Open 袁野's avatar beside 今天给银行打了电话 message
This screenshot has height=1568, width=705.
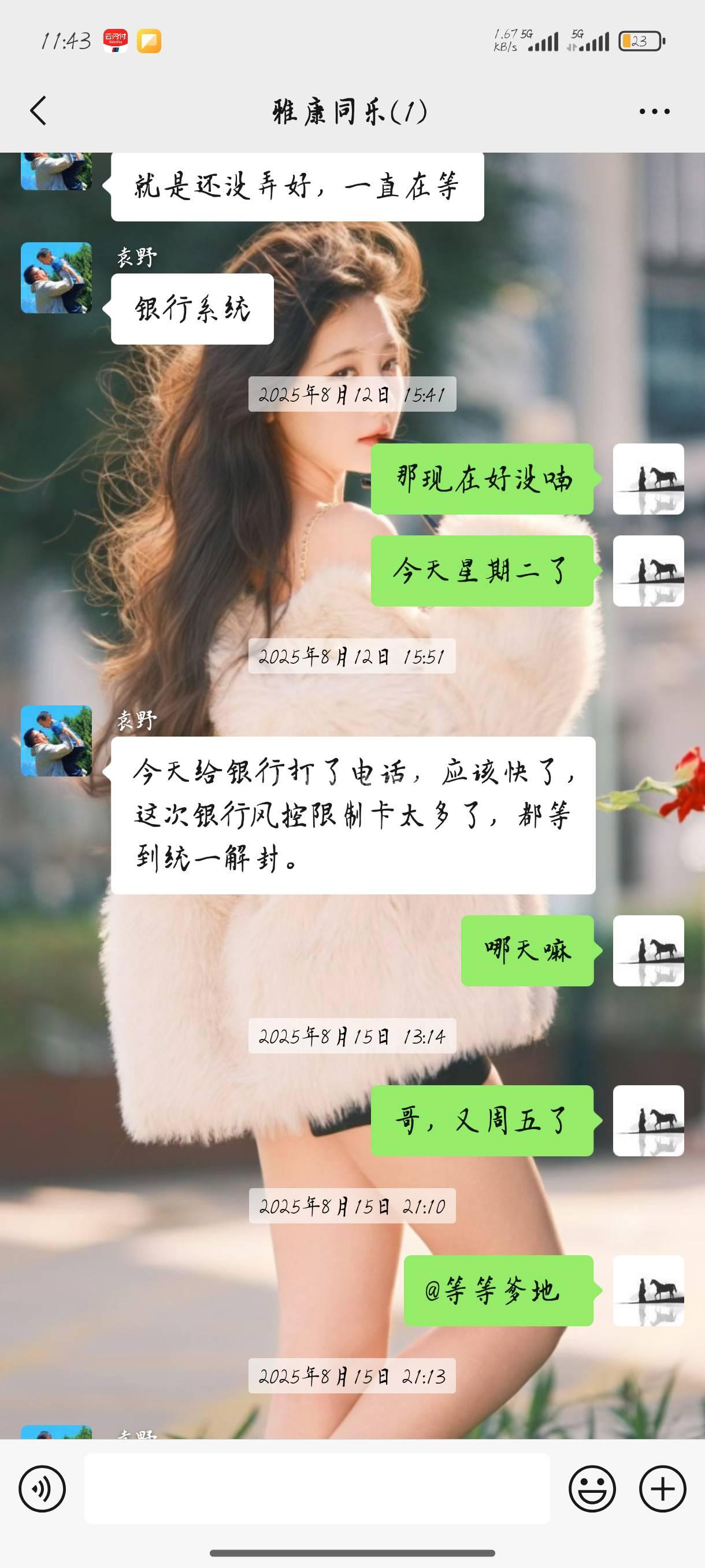click(x=56, y=741)
